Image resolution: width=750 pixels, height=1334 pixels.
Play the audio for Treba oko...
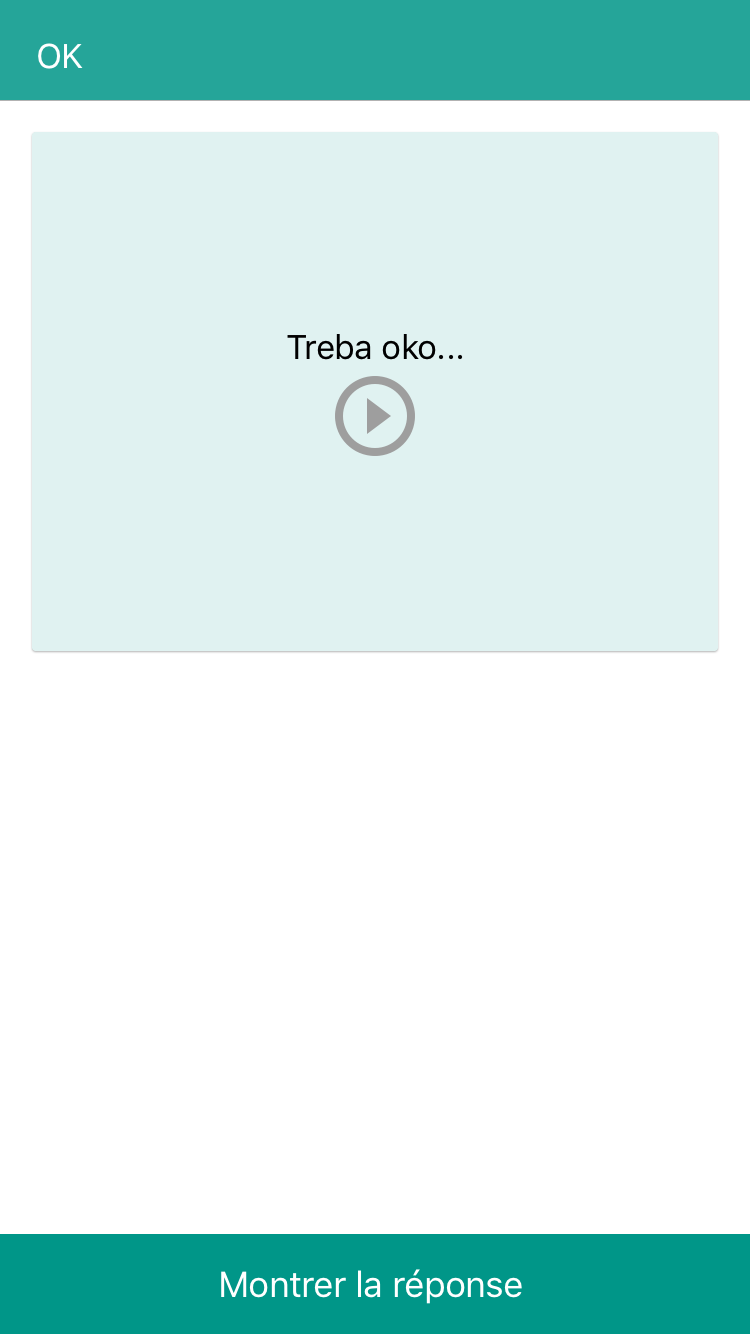(375, 416)
